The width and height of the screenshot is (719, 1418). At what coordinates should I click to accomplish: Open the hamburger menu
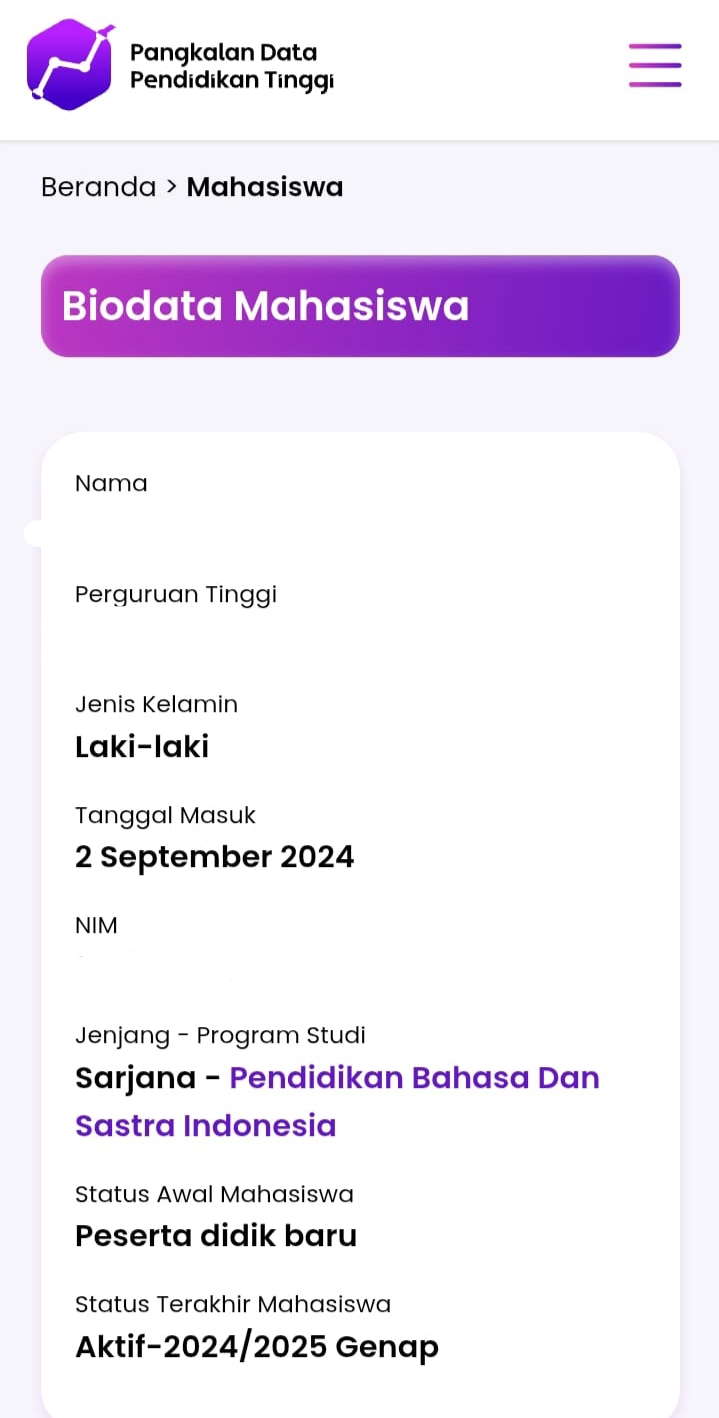pyautogui.click(x=655, y=66)
